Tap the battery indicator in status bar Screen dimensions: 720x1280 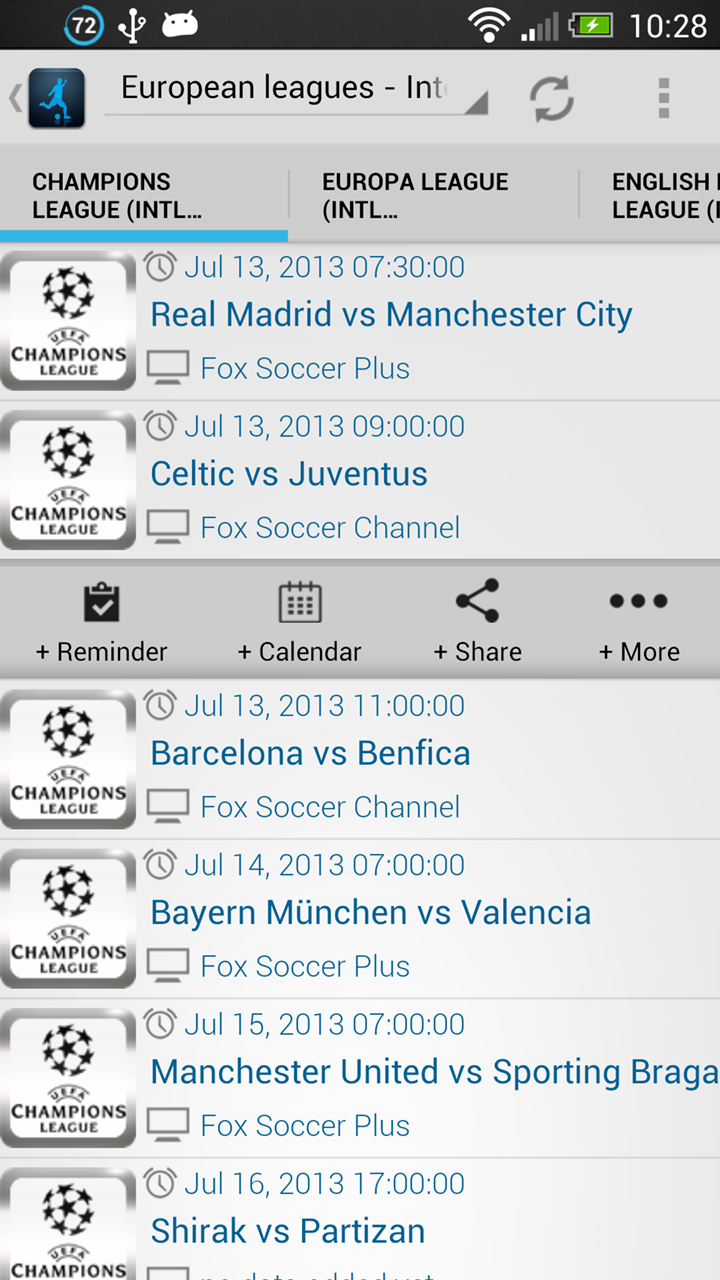592,24
